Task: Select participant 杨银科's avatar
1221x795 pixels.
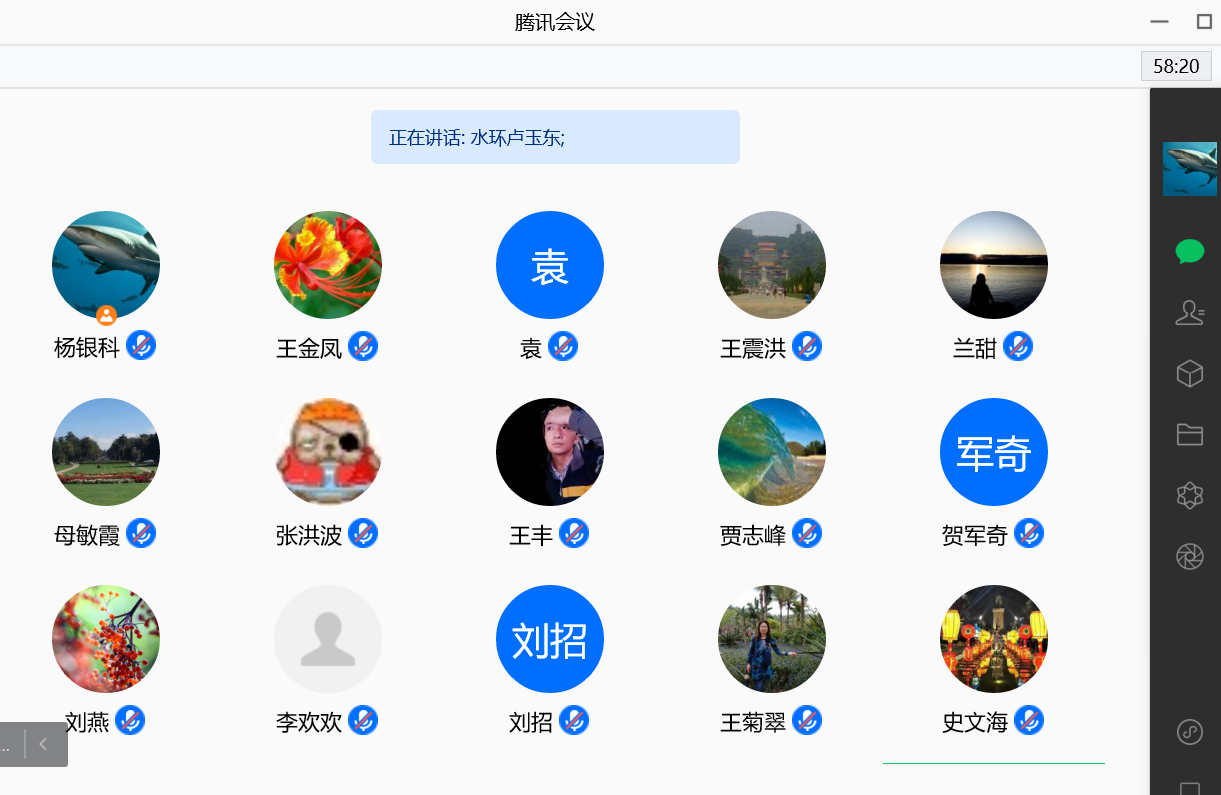Action: point(106,265)
